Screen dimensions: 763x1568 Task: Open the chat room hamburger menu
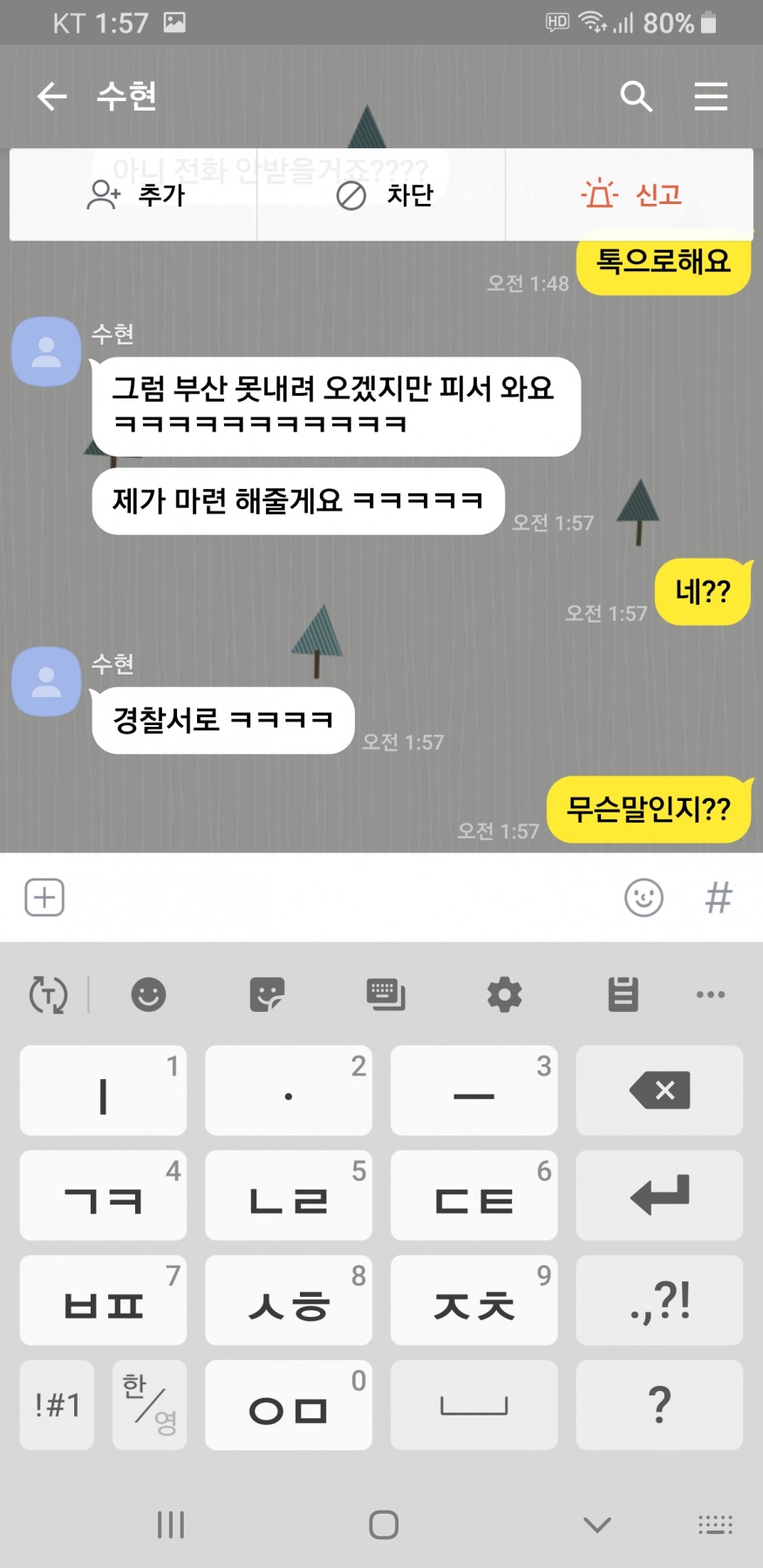point(711,96)
